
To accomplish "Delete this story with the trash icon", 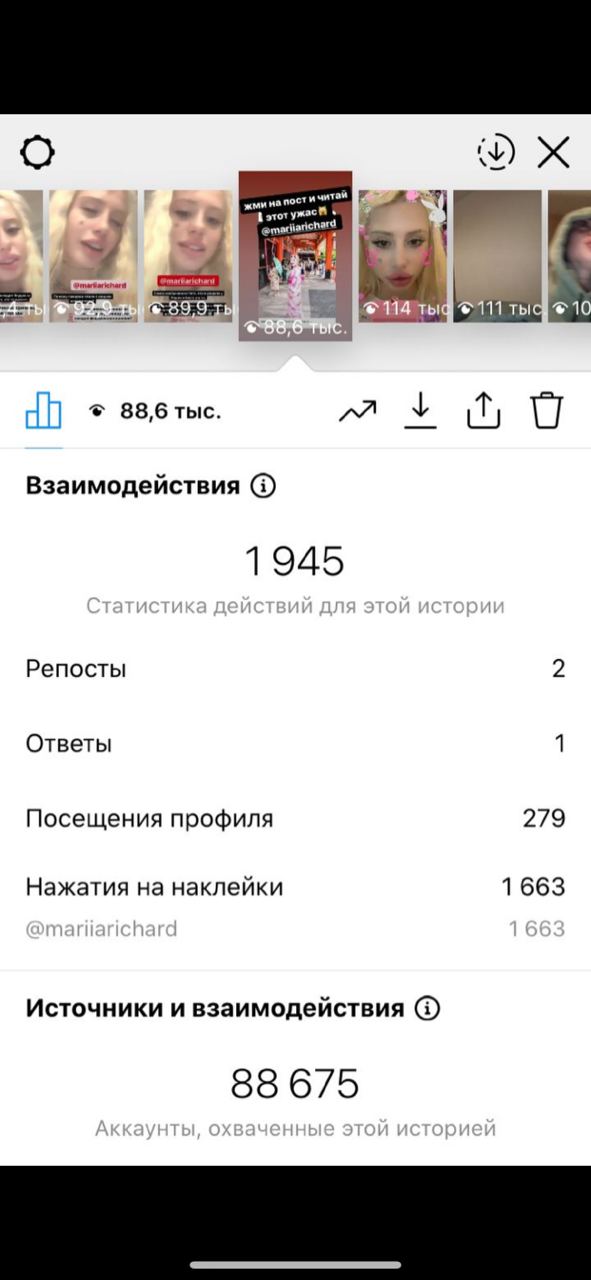I will [547, 411].
